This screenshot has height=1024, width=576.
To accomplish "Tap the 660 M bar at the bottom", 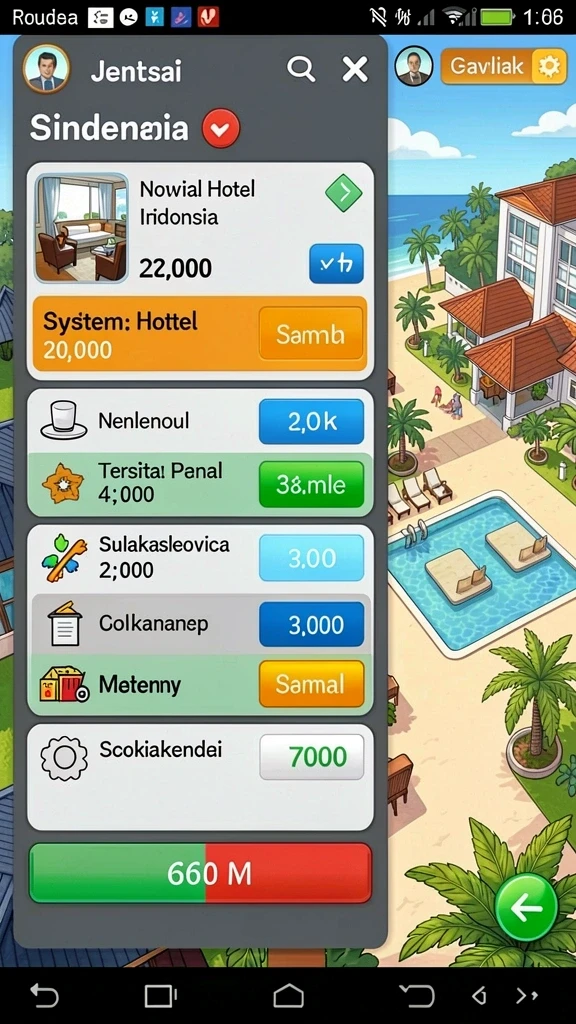I will point(200,873).
